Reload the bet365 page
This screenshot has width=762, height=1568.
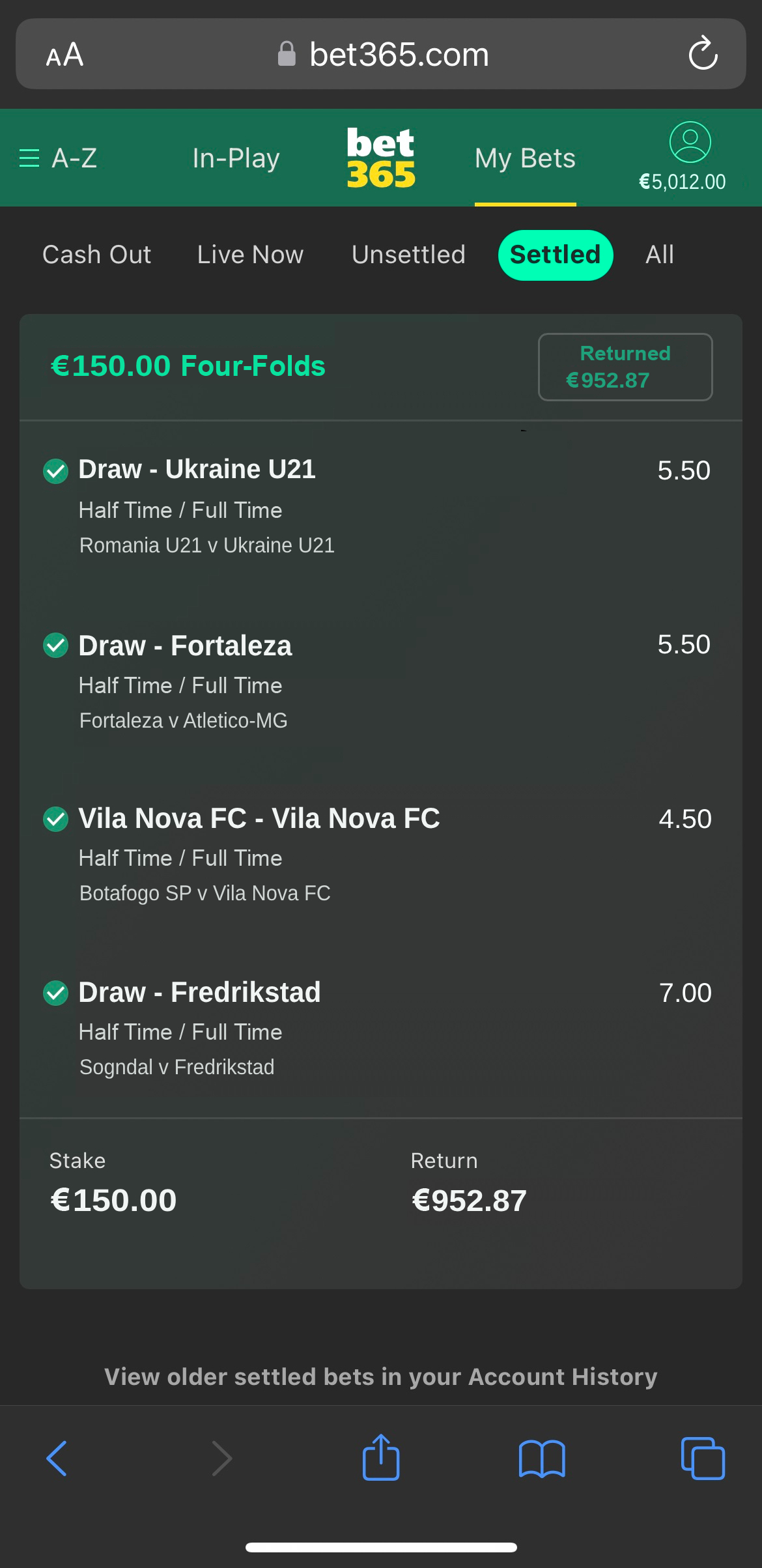click(703, 53)
